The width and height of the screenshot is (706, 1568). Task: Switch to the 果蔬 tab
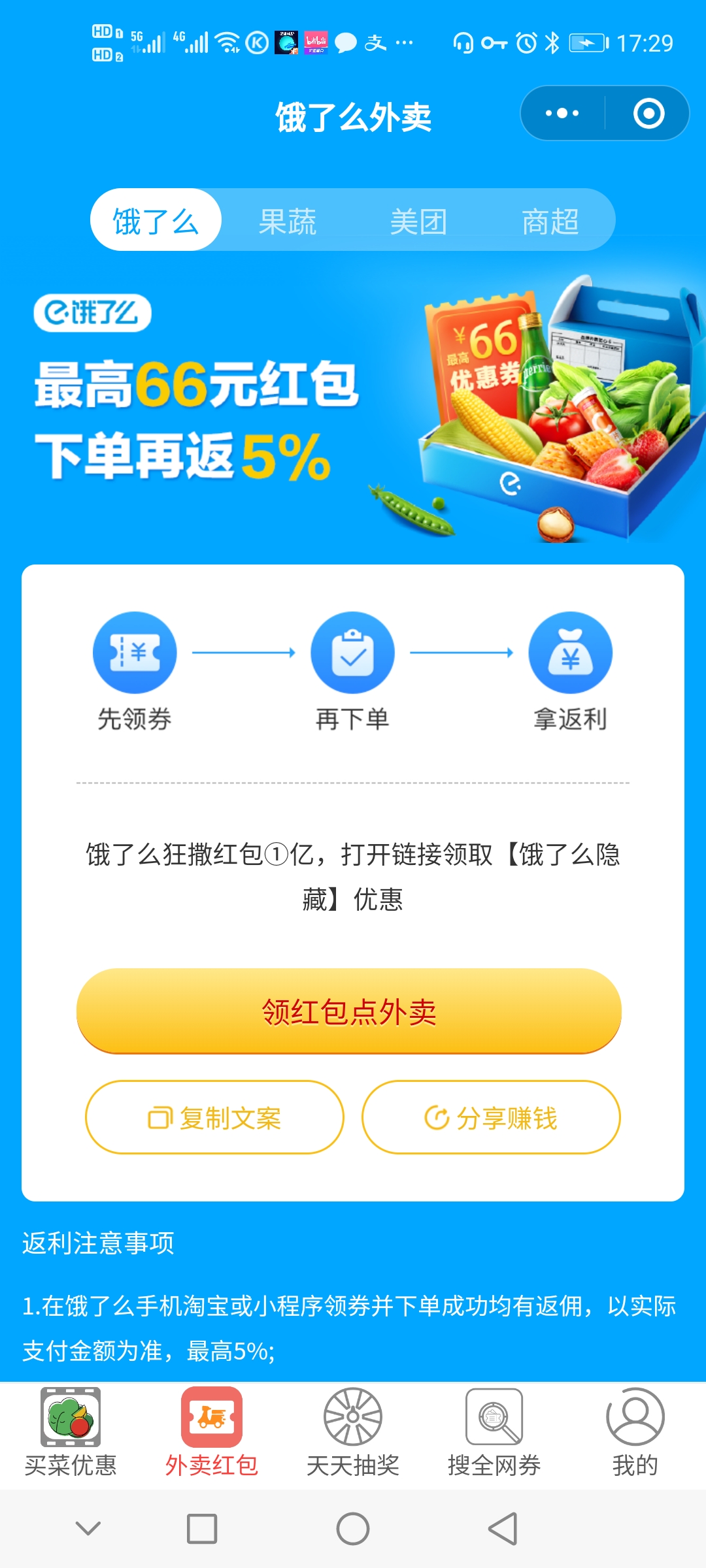coord(288,220)
